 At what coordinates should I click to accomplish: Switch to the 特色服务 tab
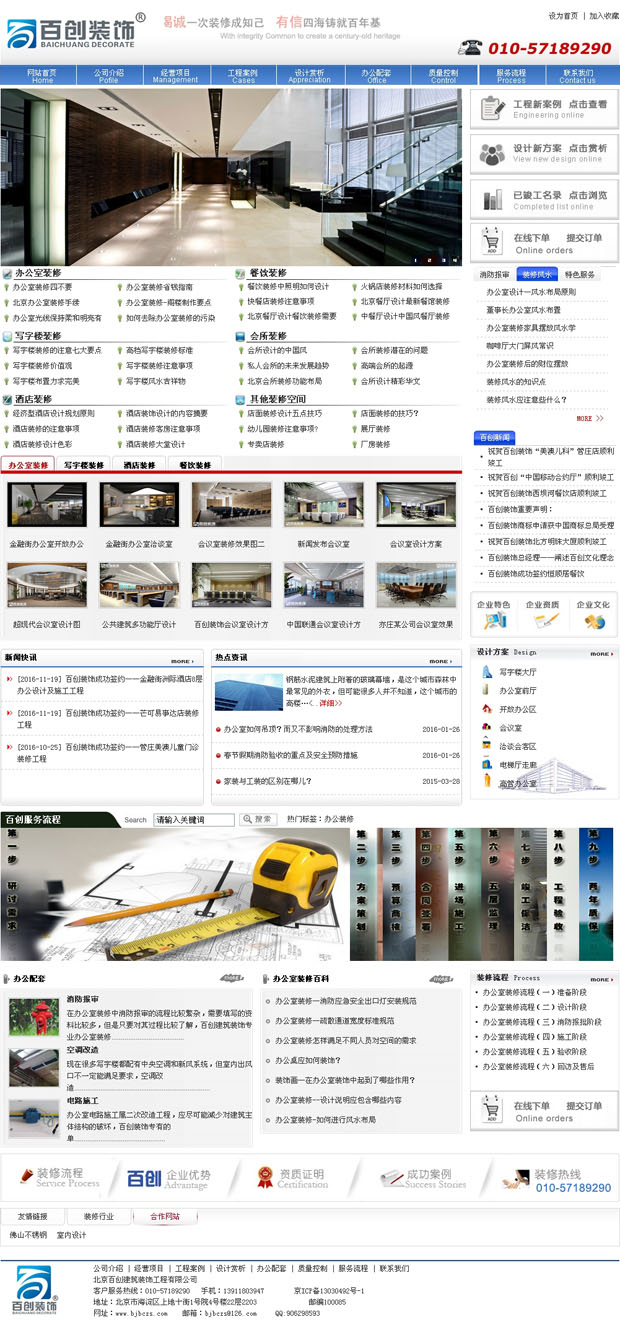[580, 274]
